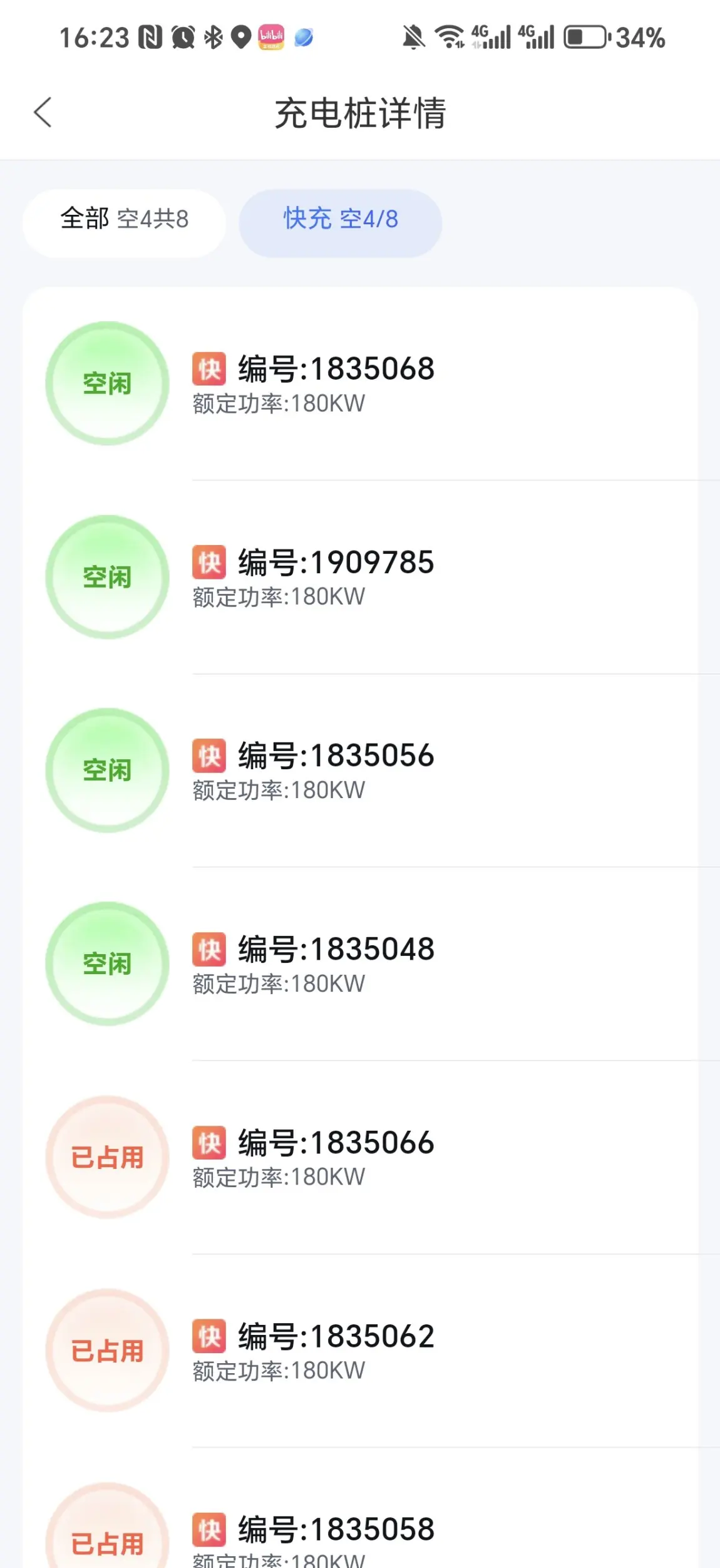Viewport: 720px width, 1568px height.
Task: Open idle charger 编号:1835068
Action: (361, 383)
